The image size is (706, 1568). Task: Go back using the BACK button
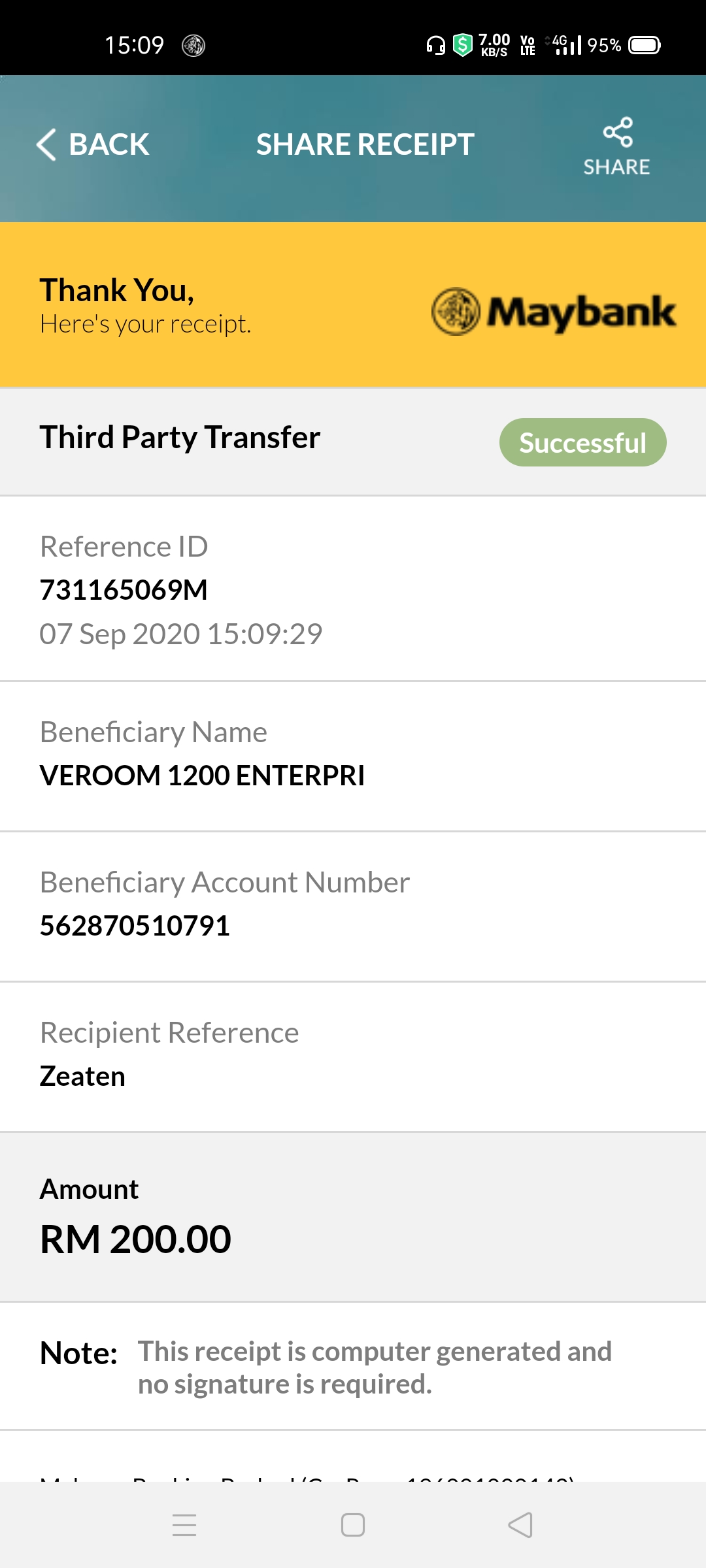(93, 144)
